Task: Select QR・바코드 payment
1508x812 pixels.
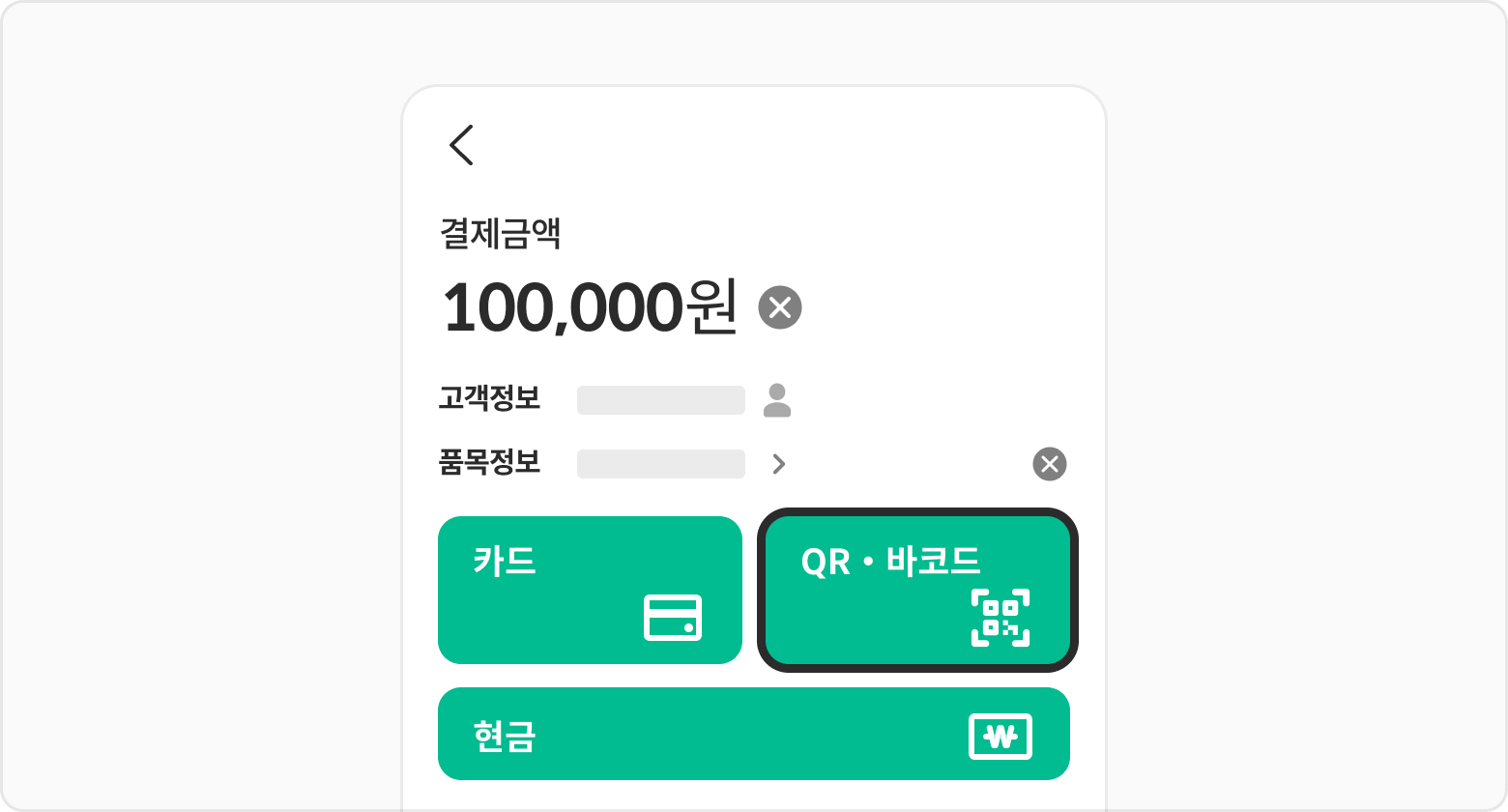Action: coord(917,590)
